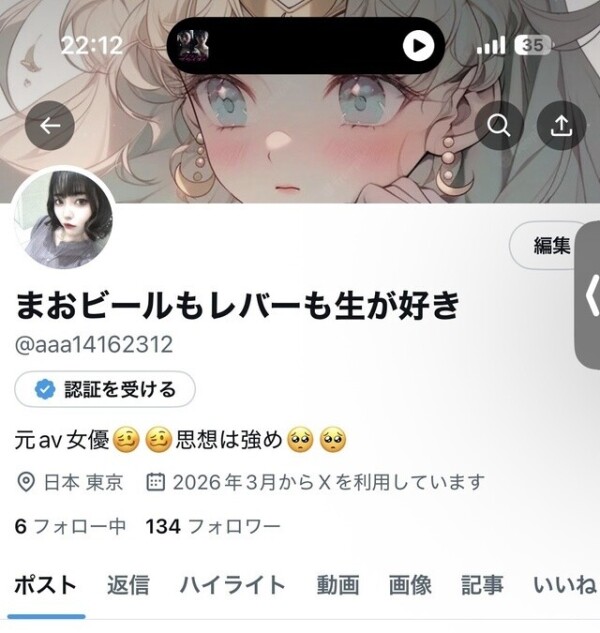Switch to the 画像 images tab
Viewport: 600px width, 633px height.
410,586
